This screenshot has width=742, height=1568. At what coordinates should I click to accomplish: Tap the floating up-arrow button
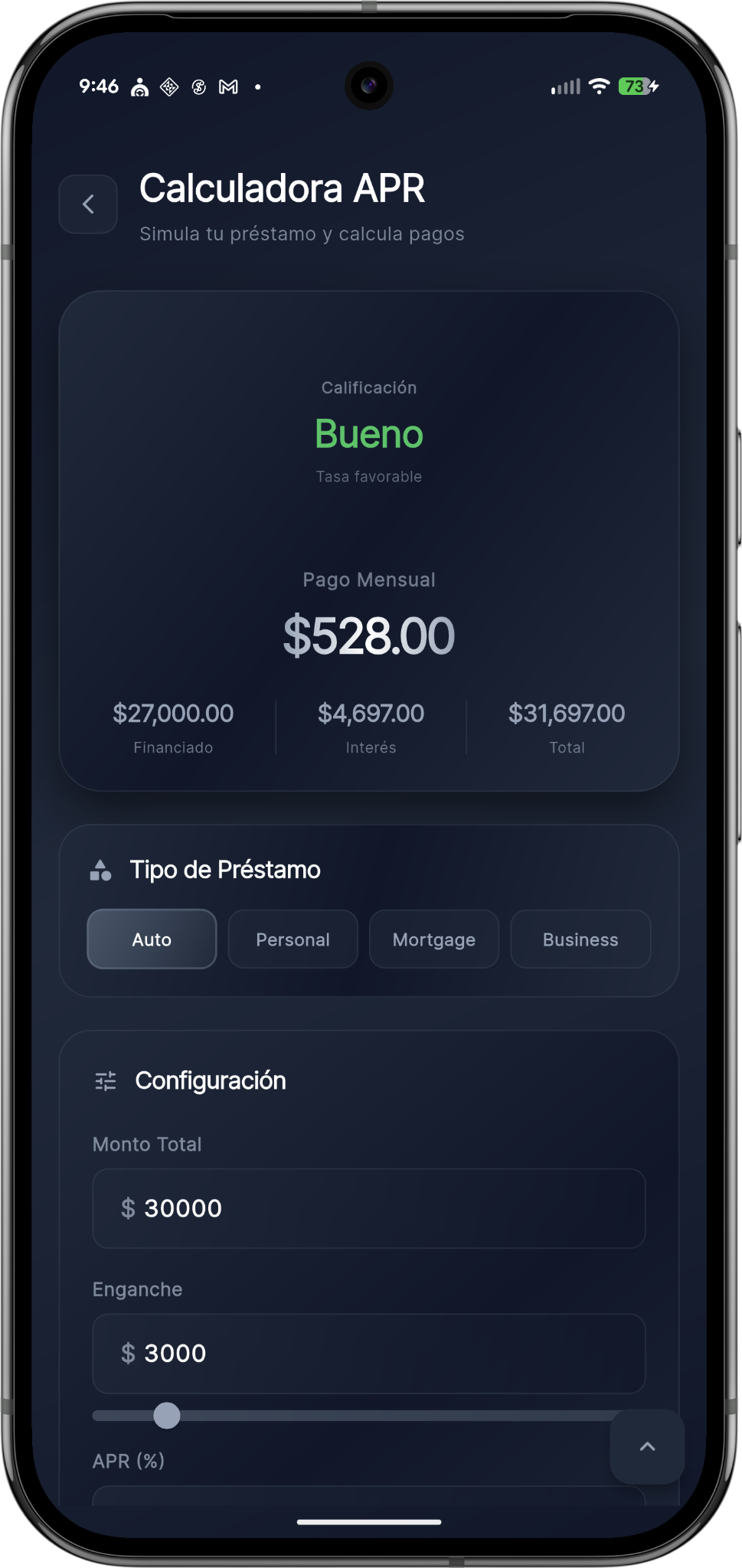point(647,1446)
